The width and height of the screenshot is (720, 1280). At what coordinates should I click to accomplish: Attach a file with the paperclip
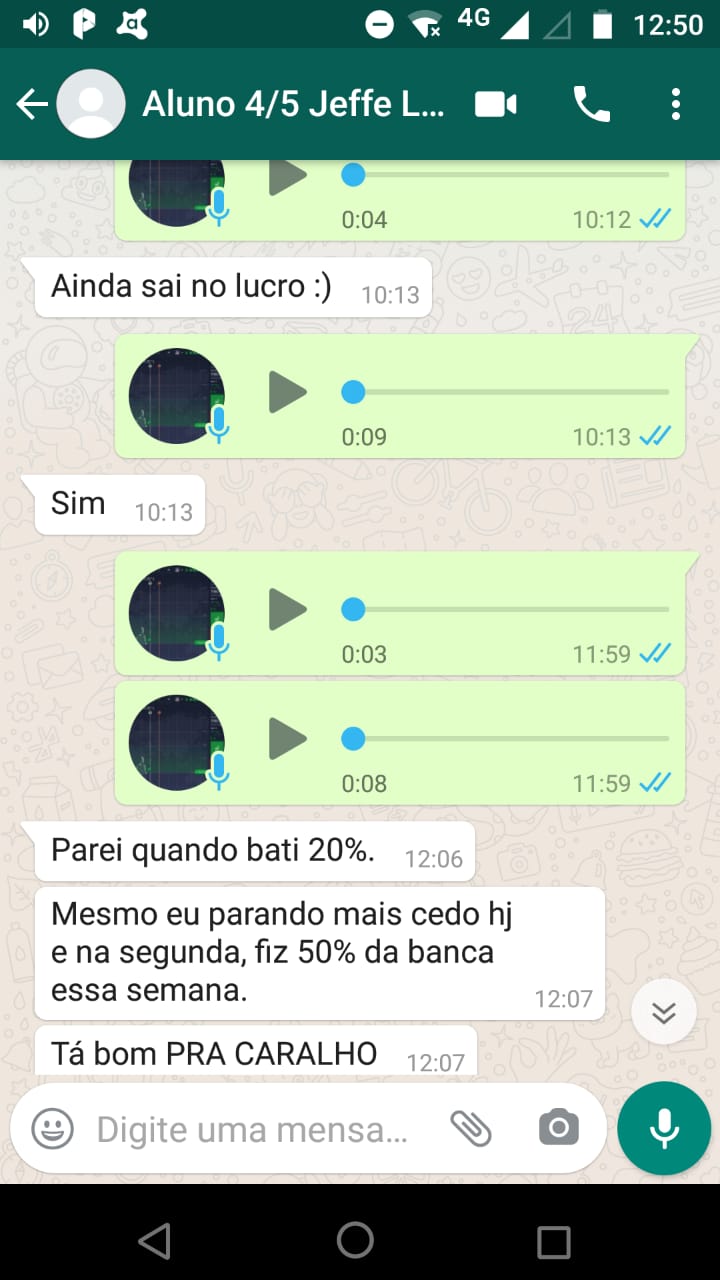(470, 1129)
